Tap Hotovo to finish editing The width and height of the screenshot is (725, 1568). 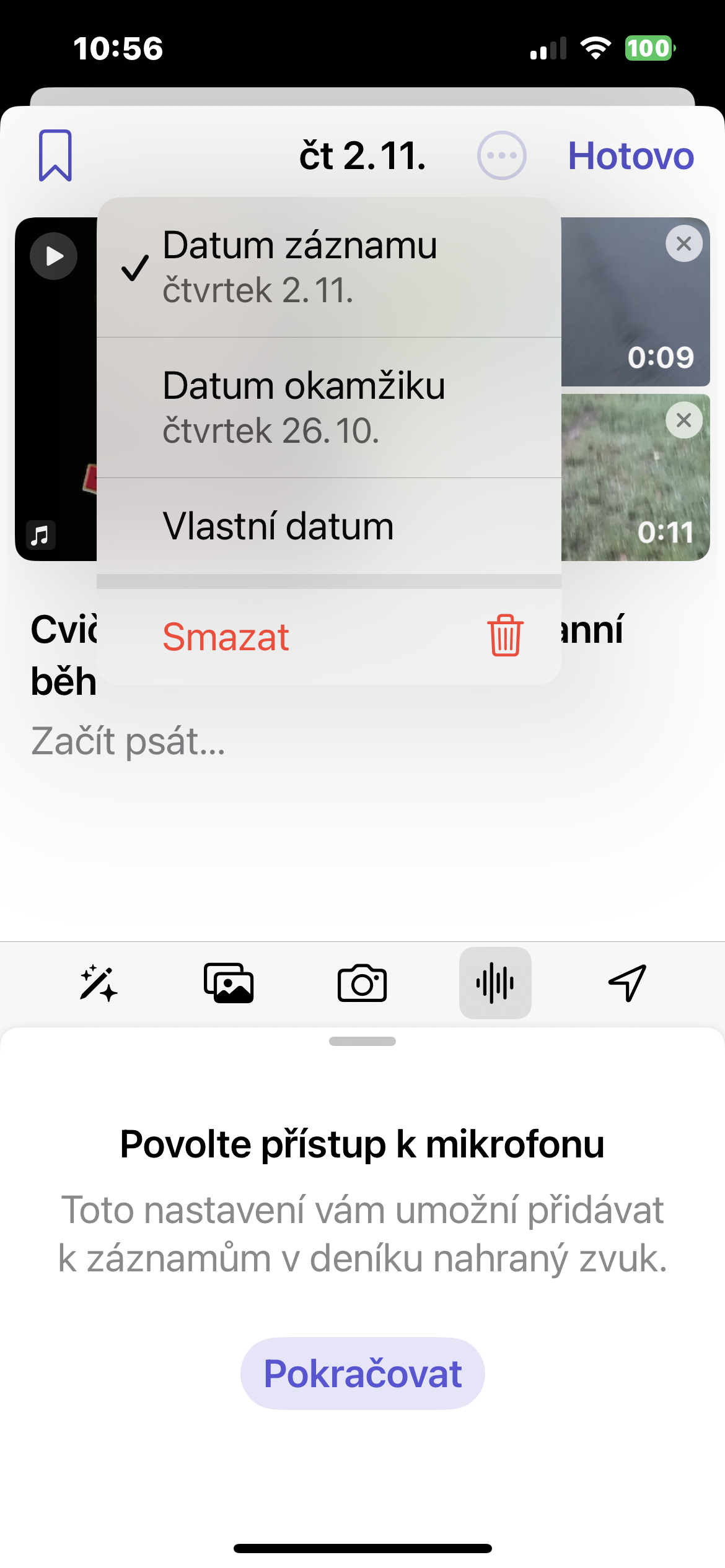(x=630, y=155)
